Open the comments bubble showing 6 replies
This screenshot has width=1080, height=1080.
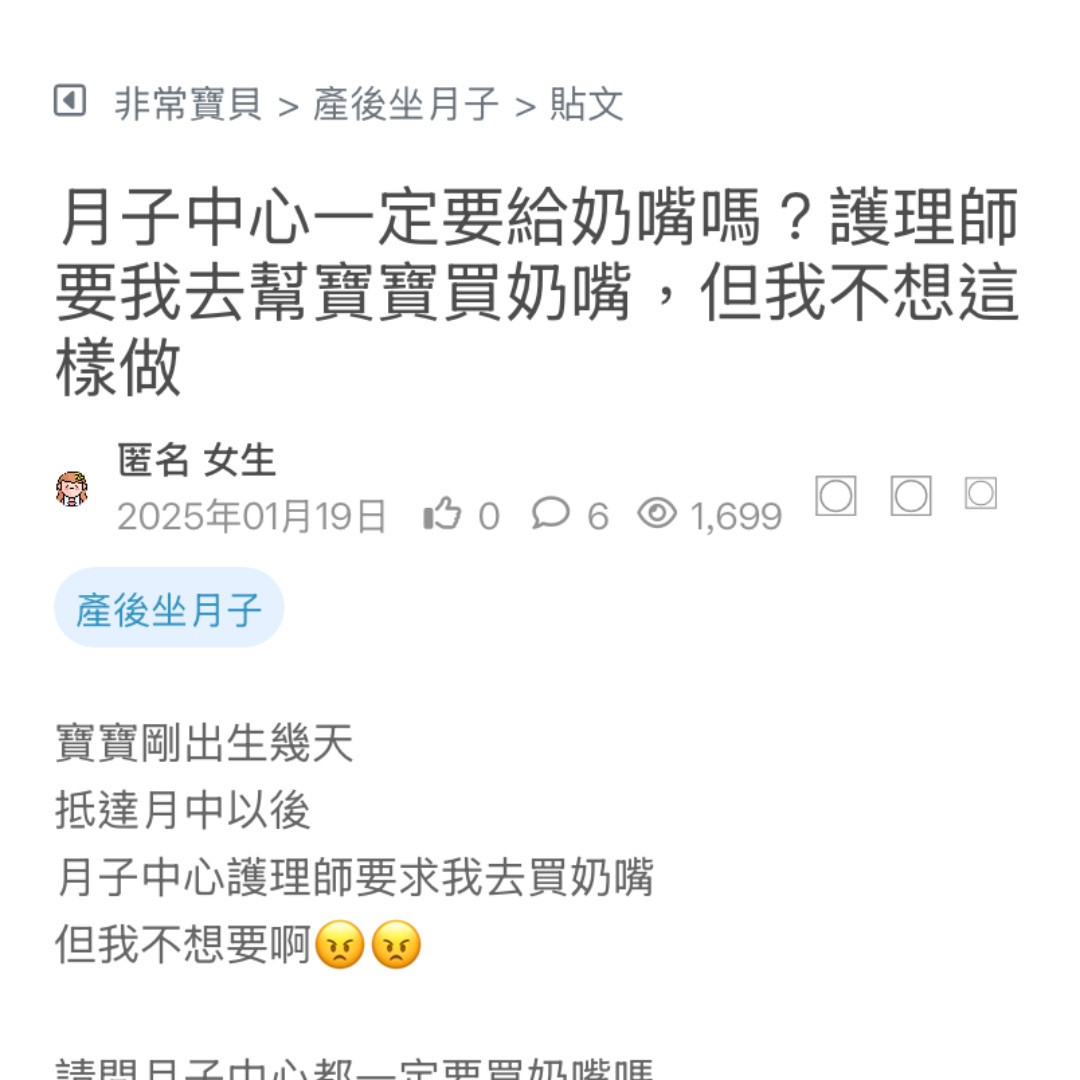pos(550,514)
